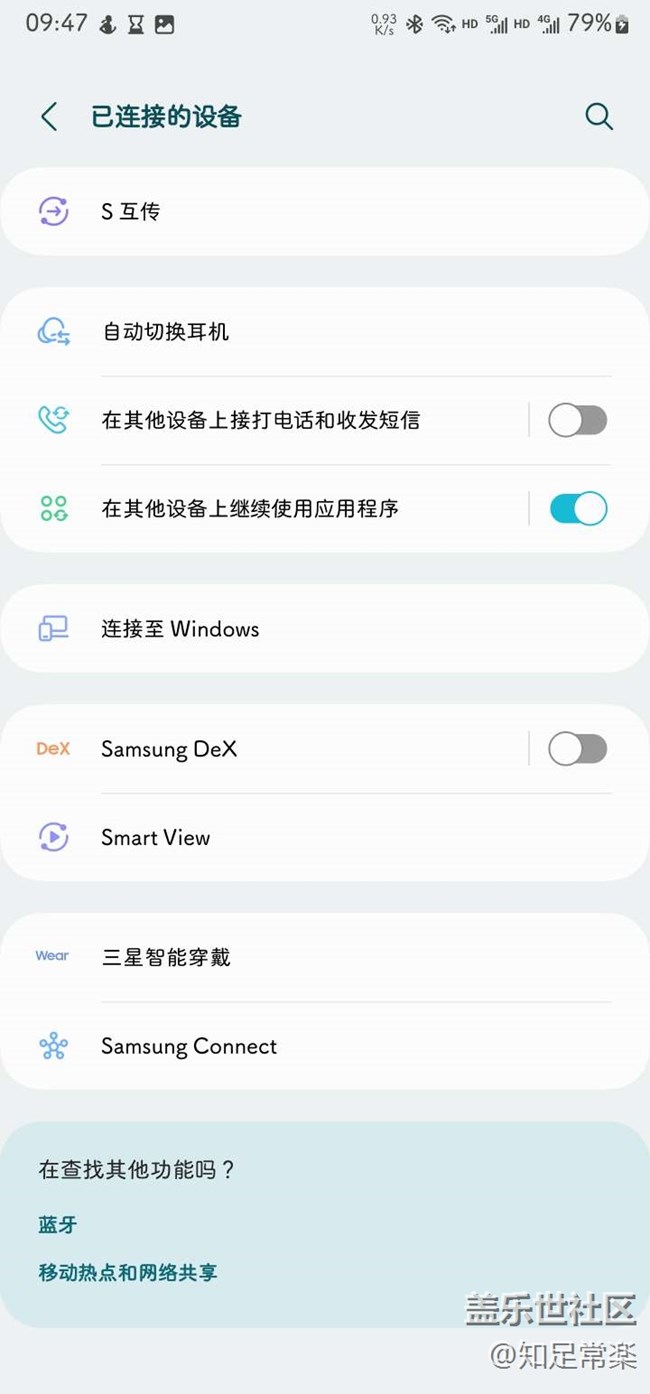Disable 在其他设备上继续使用应用程序 switch
The image size is (650, 1394).
coord(577,509)
